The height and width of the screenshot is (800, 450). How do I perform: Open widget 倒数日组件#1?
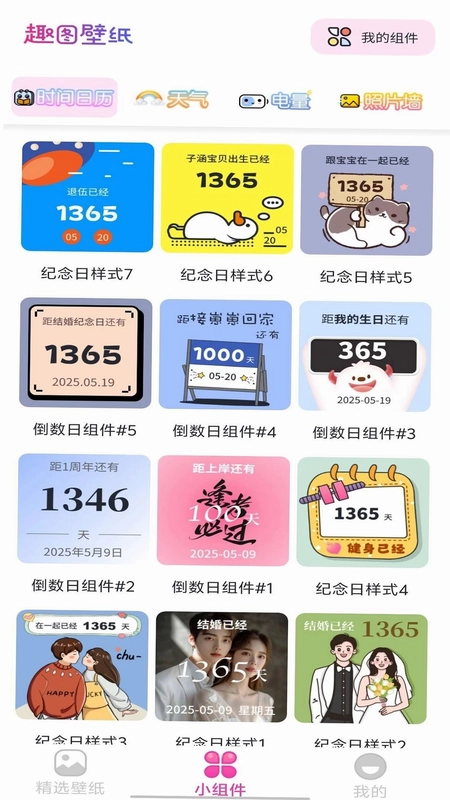coord(223,511)
